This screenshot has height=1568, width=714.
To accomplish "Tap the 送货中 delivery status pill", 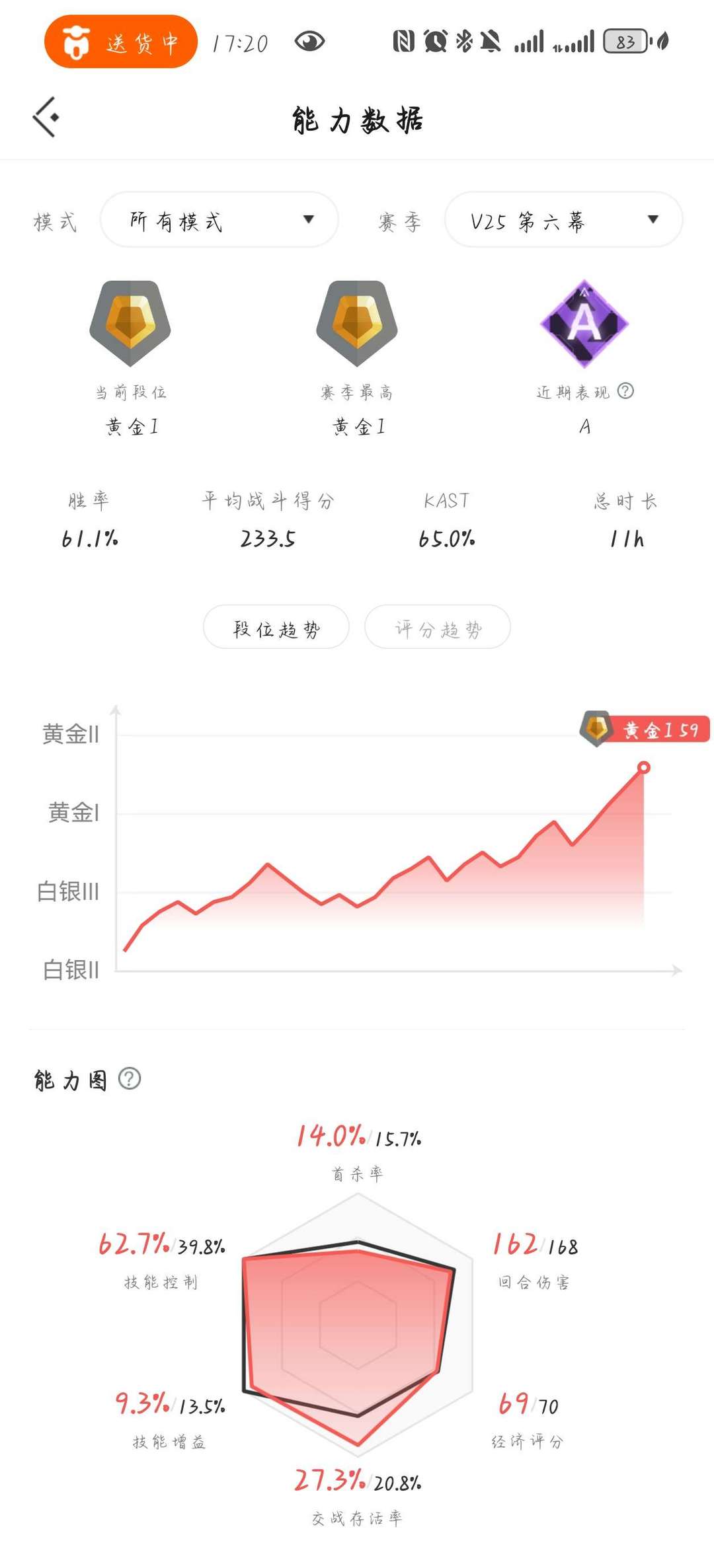I will click(x=121, y=42).
